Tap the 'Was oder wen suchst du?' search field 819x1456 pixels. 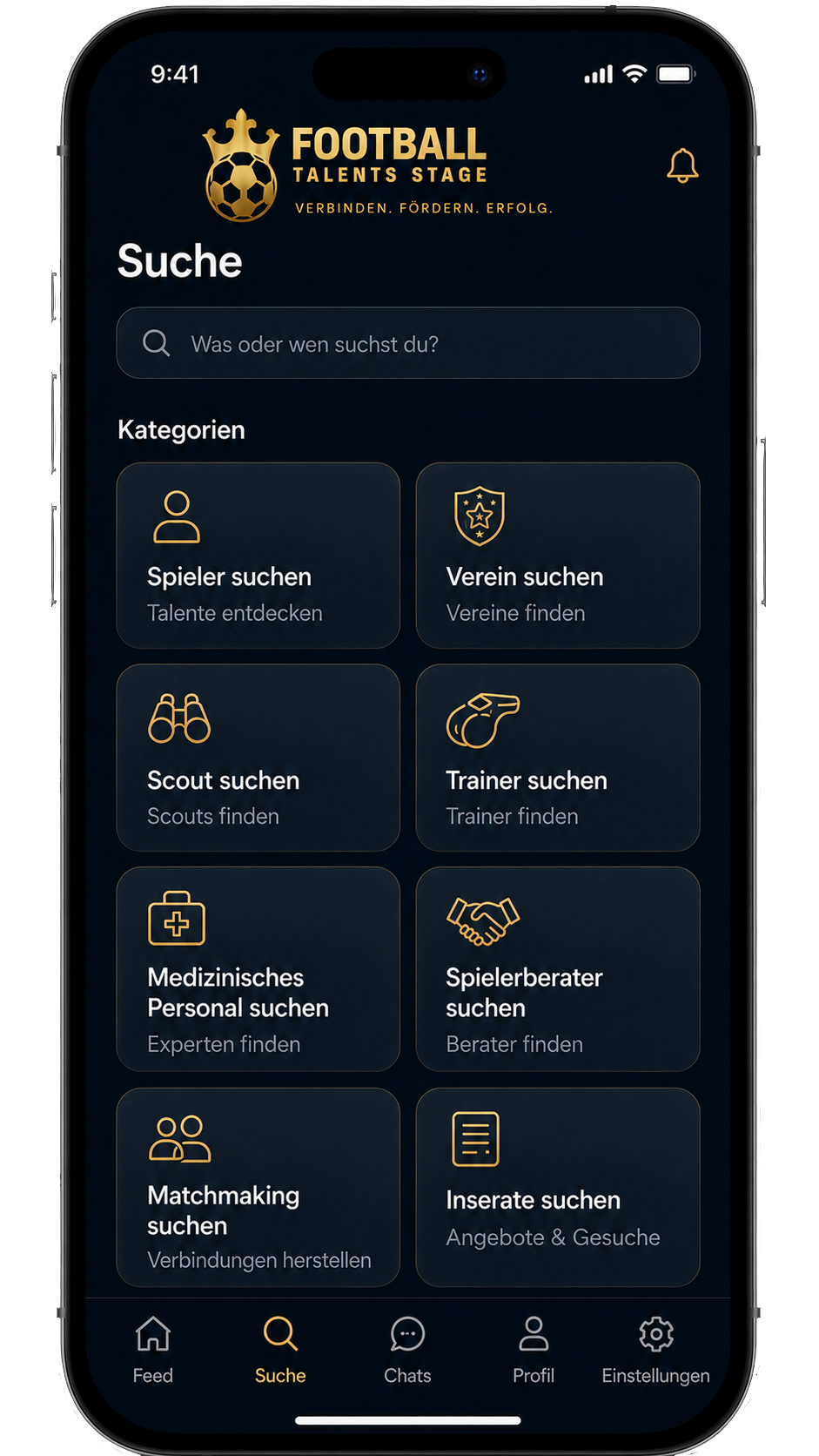tap(408, 343)
